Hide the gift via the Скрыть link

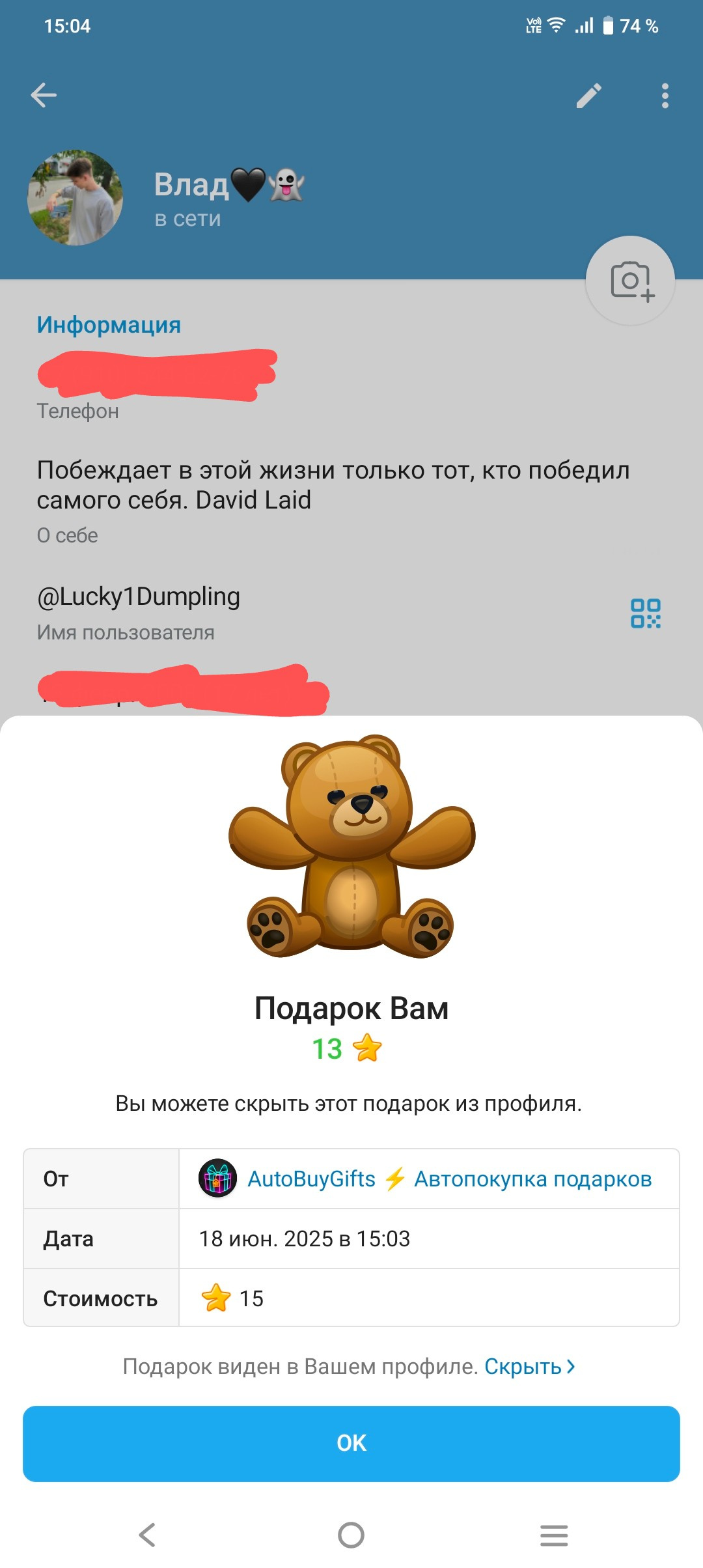tap(529, 1366)
